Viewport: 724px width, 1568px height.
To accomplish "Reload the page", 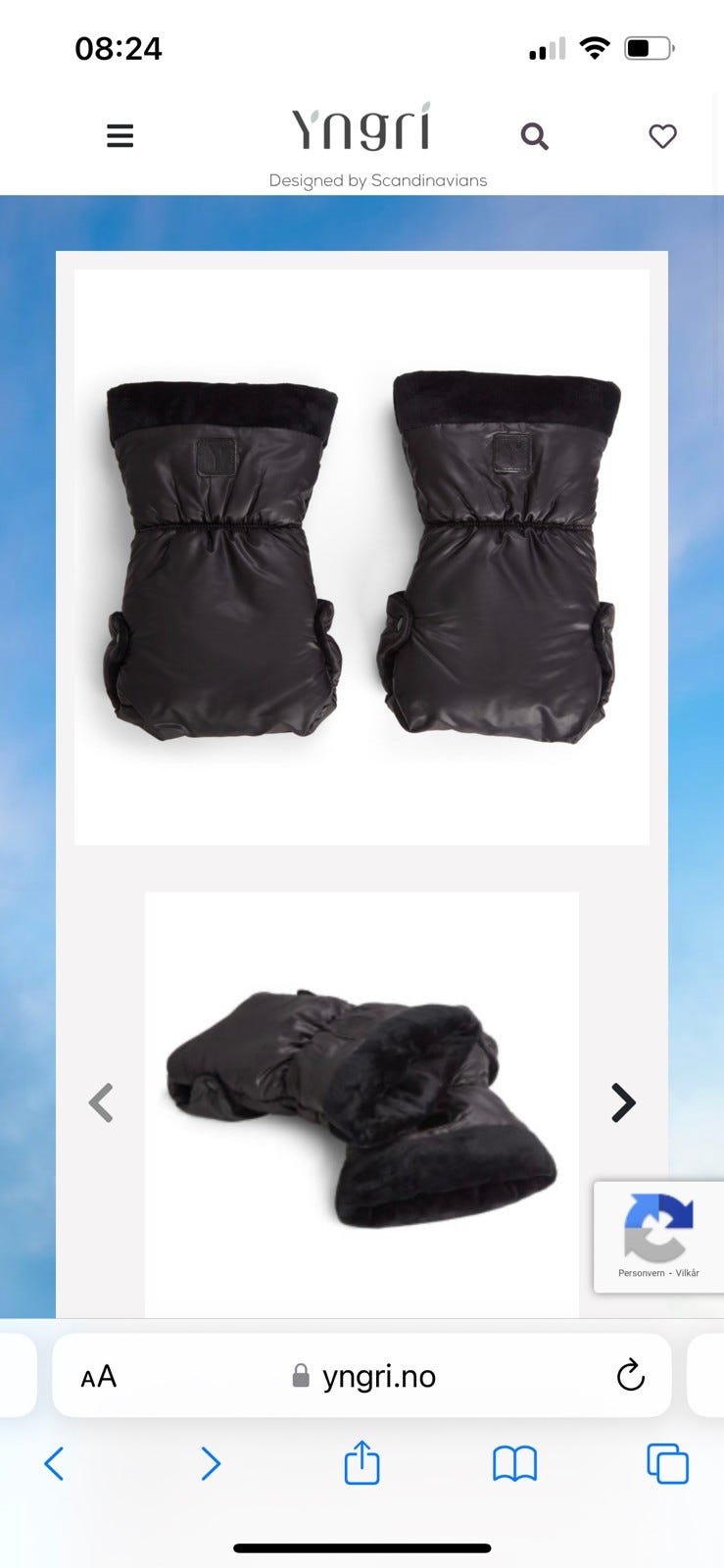I will coord(630,1376).
